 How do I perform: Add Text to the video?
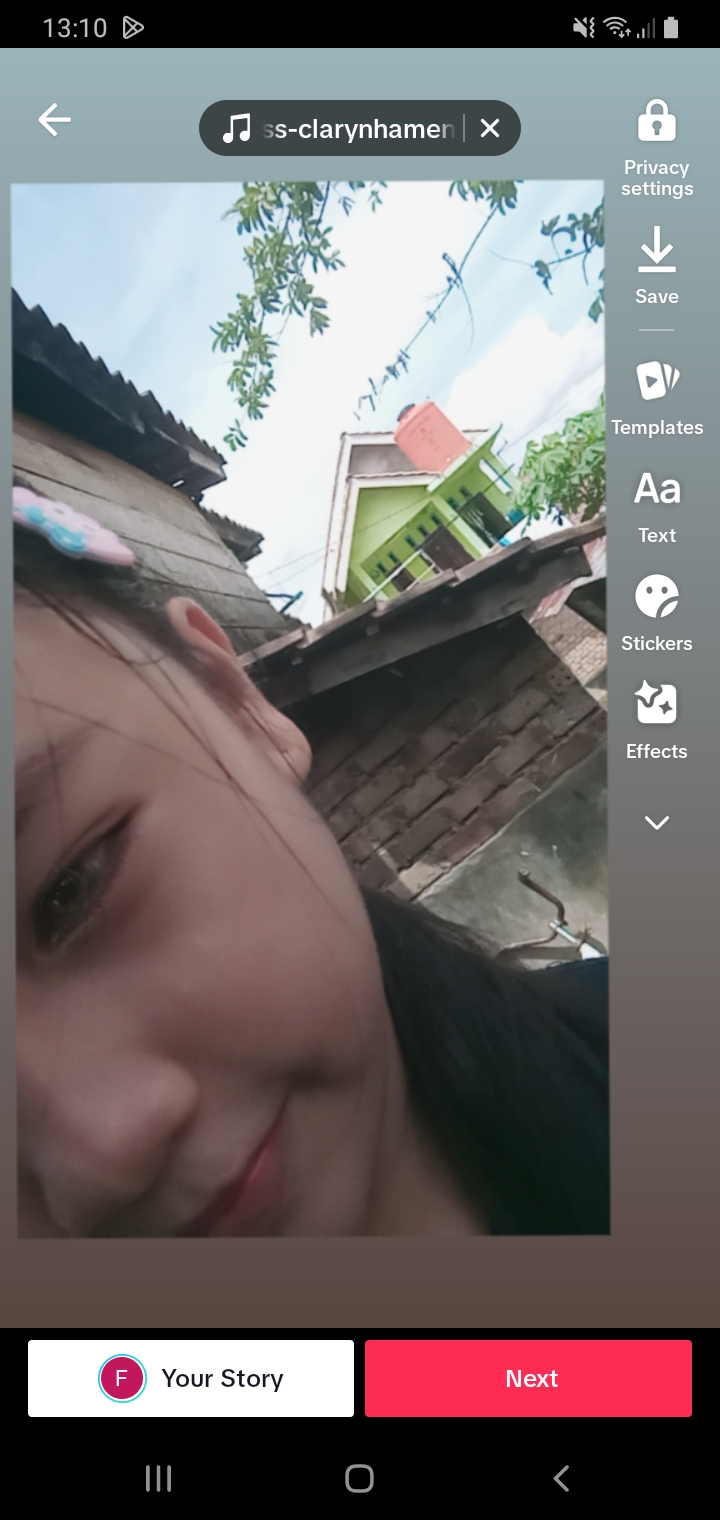pyautogui.click(x=656, y=506)
